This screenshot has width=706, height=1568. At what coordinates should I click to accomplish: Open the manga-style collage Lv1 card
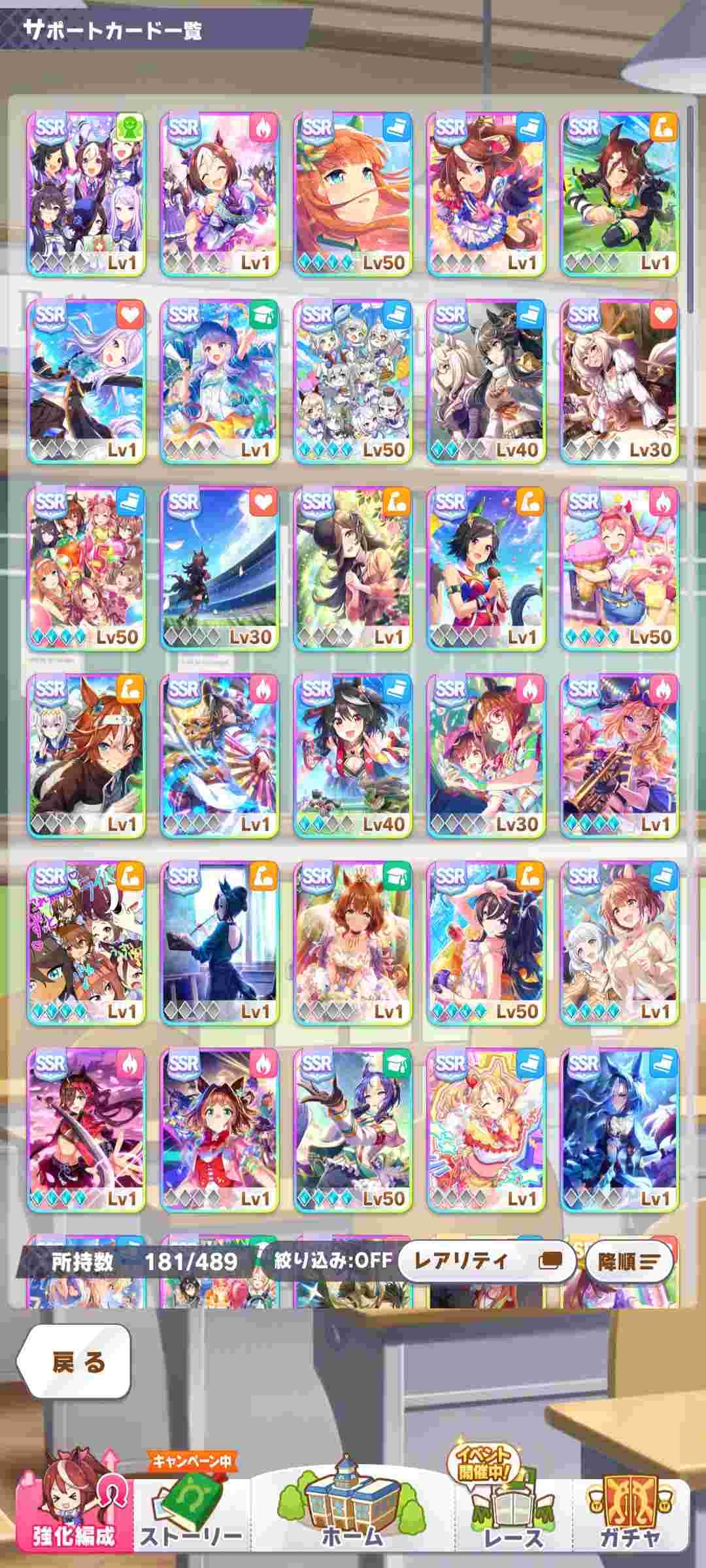click(x=86, y=943)
